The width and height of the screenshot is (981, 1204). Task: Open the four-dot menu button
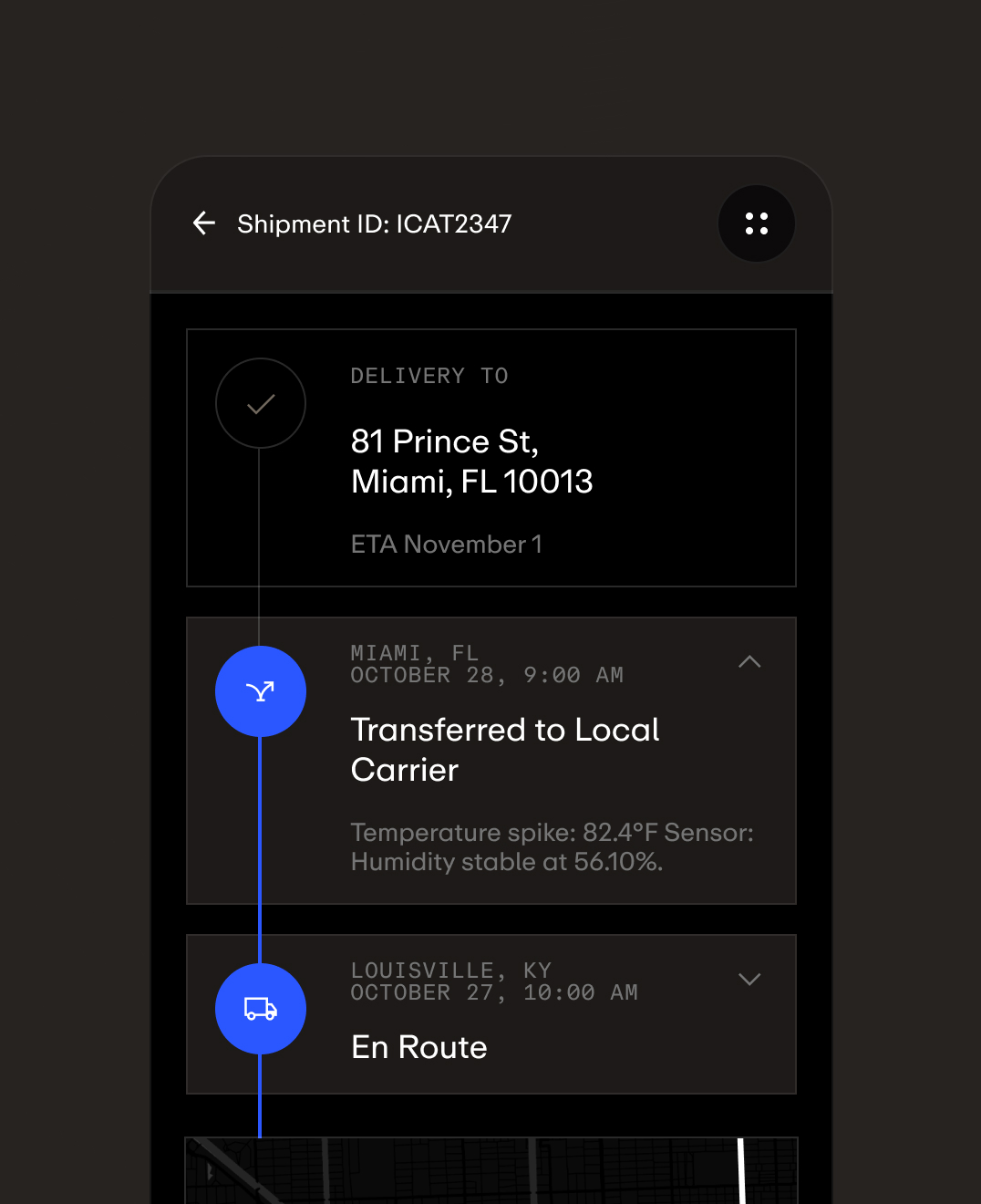[756, 223]
